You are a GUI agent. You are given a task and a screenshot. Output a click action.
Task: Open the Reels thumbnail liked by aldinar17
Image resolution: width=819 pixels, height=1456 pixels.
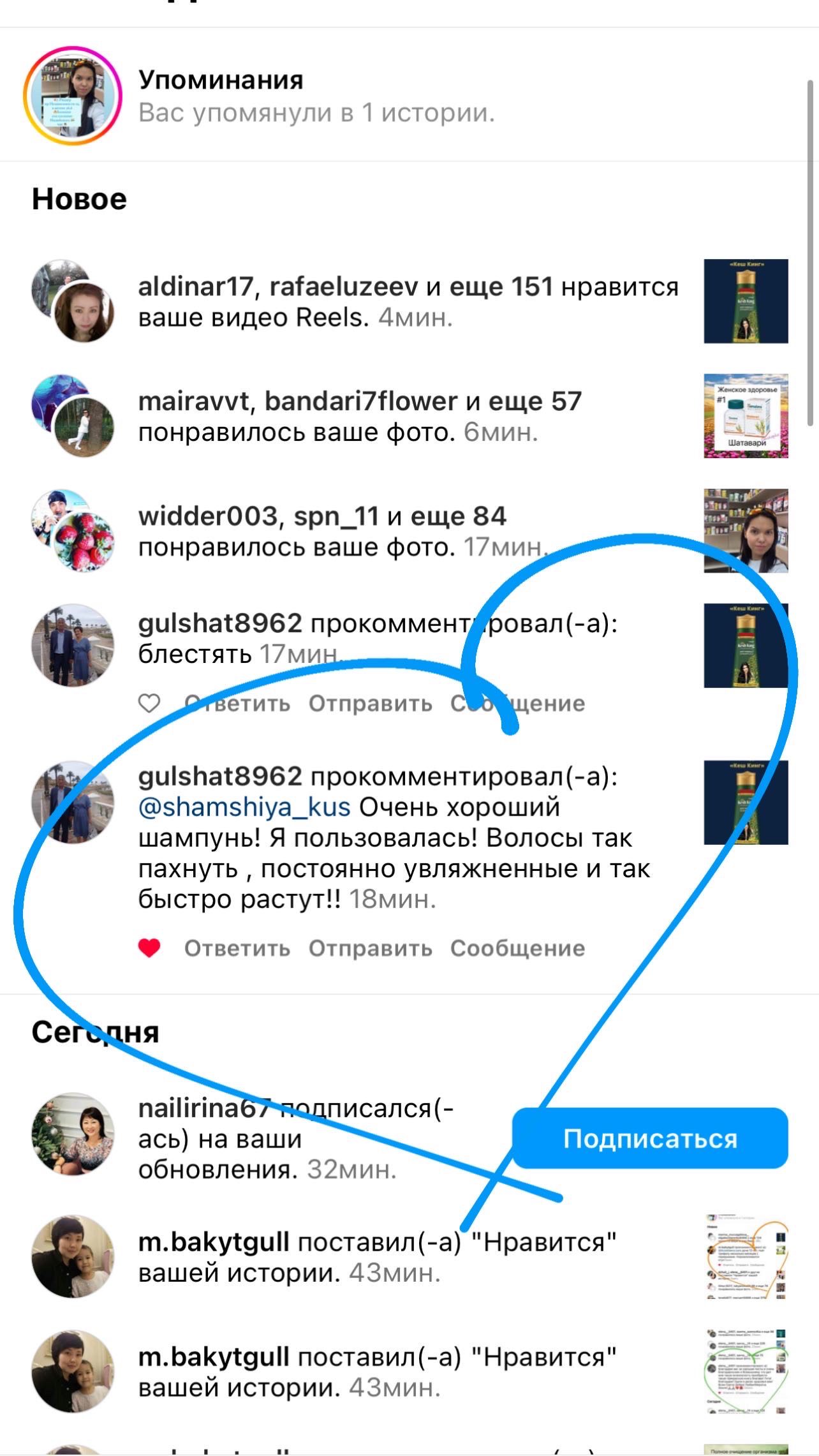click(746, 301)
